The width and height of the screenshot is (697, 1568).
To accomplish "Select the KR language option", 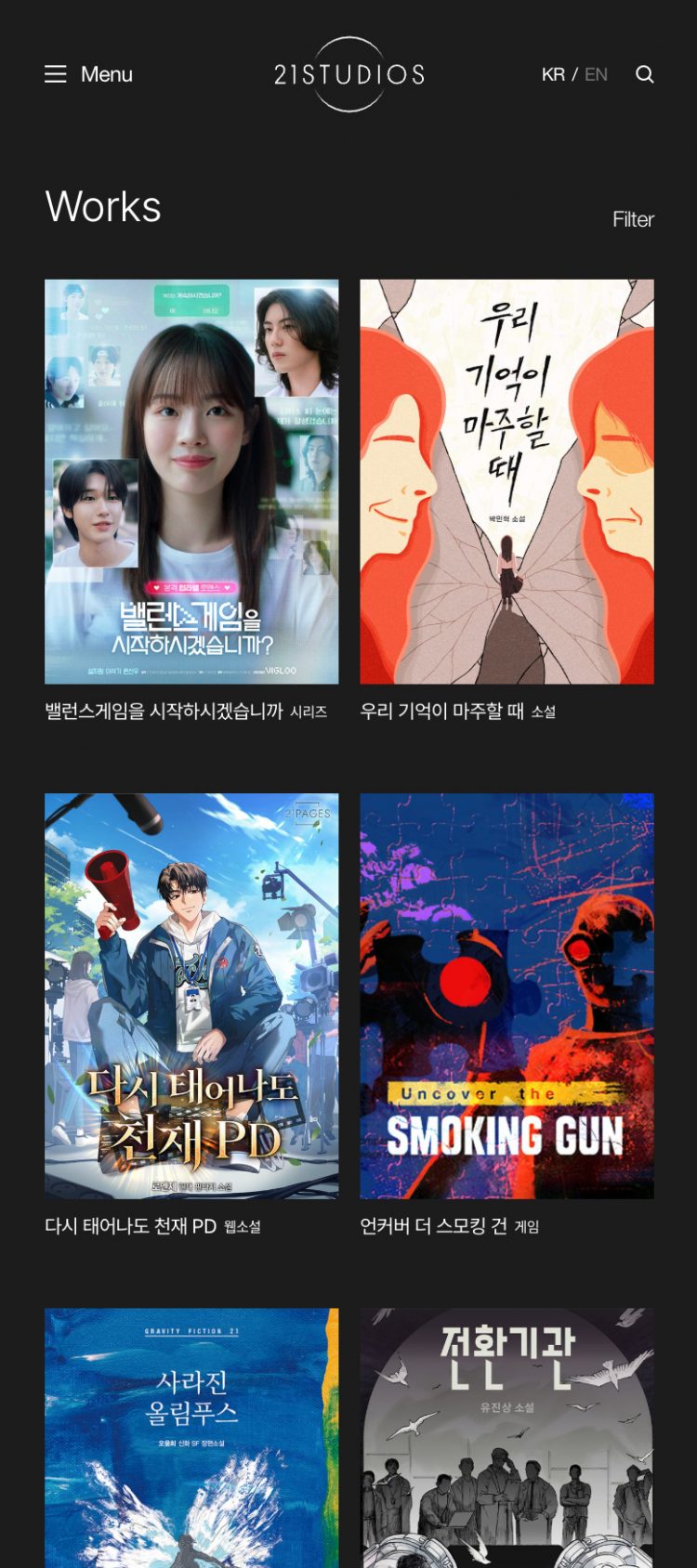I will tap(553, 74).
